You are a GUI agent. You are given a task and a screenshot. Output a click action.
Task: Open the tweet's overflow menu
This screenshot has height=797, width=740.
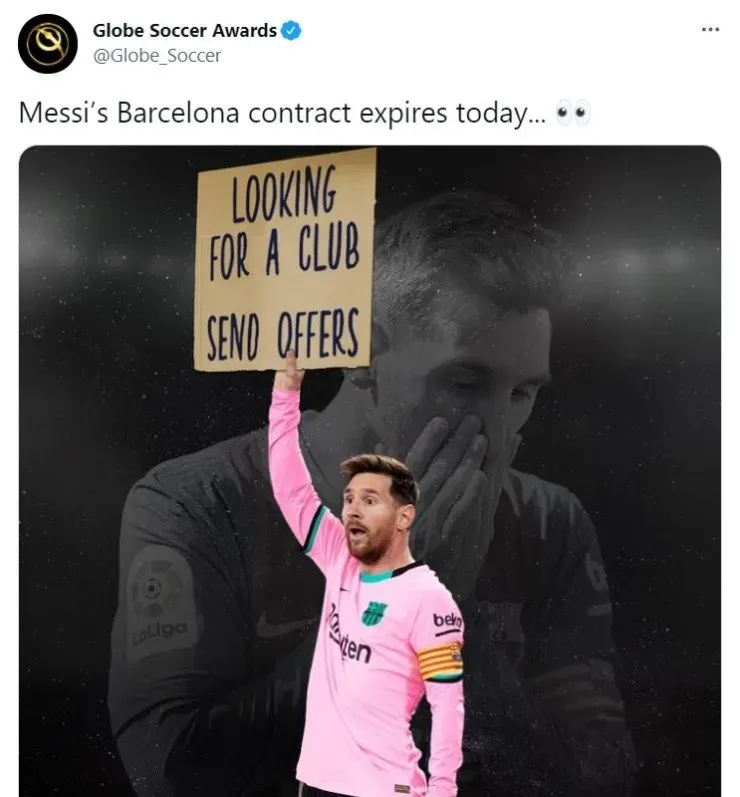pos(709,29)
